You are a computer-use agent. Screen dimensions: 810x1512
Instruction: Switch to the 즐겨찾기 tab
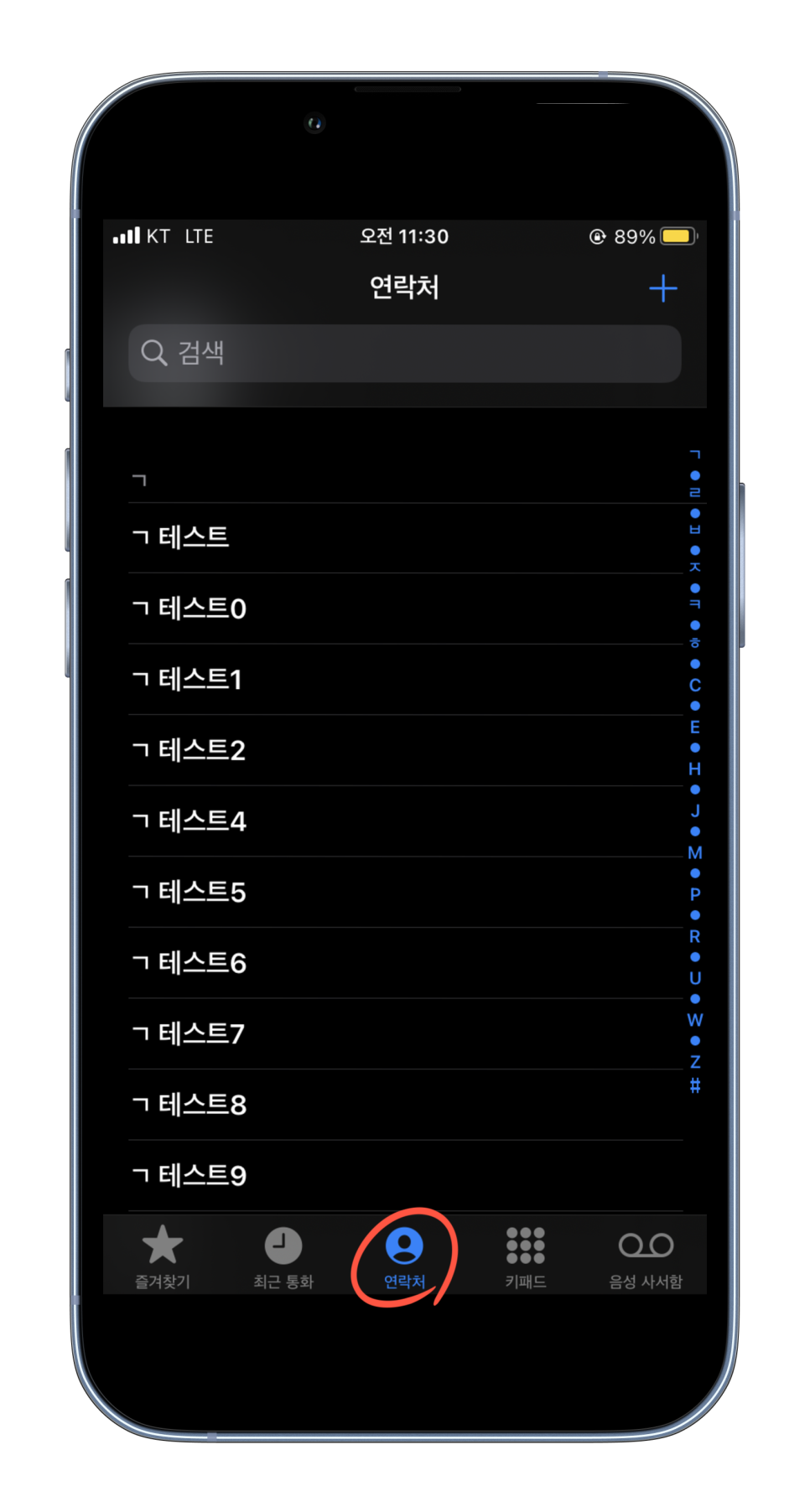[163, 1256]
